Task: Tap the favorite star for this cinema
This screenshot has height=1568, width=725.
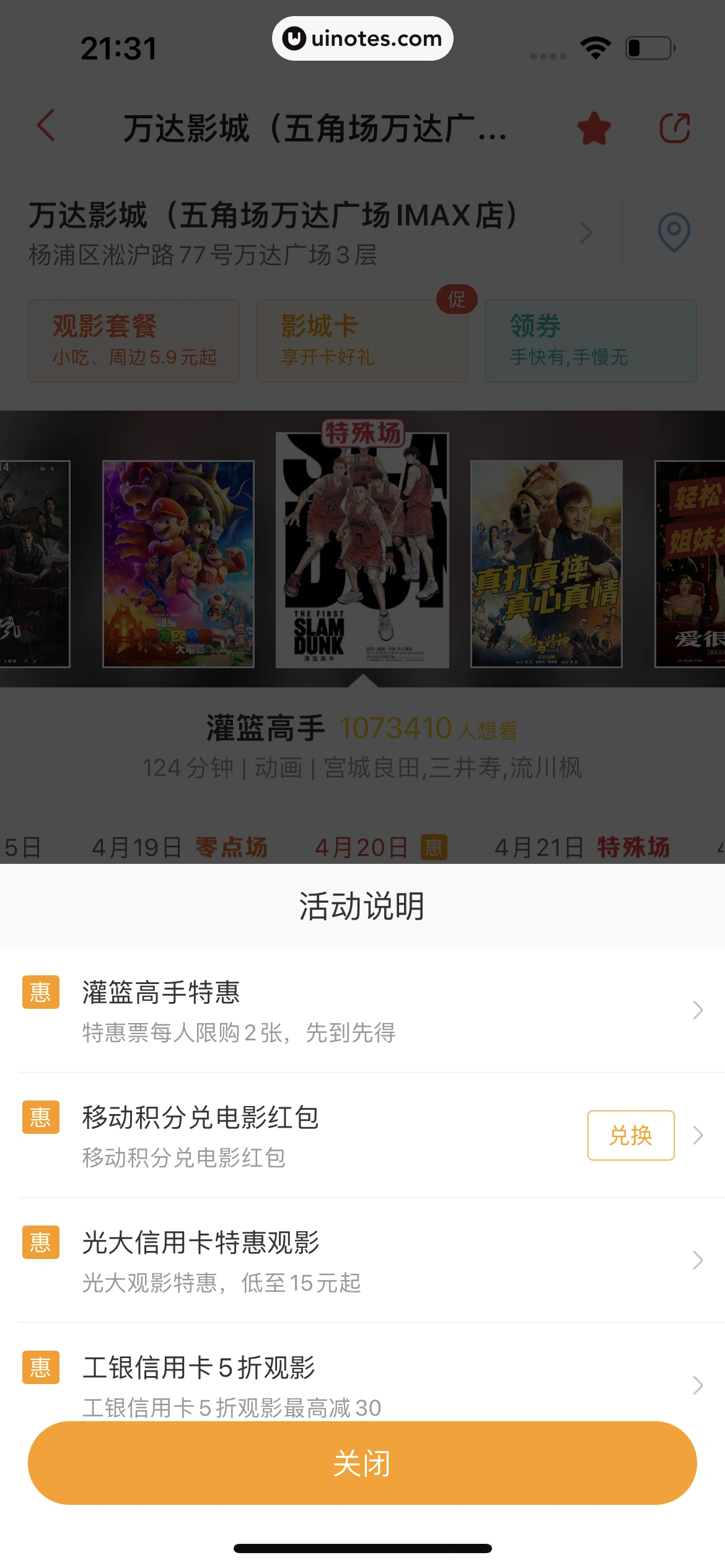Action: [x=592, y=127]
